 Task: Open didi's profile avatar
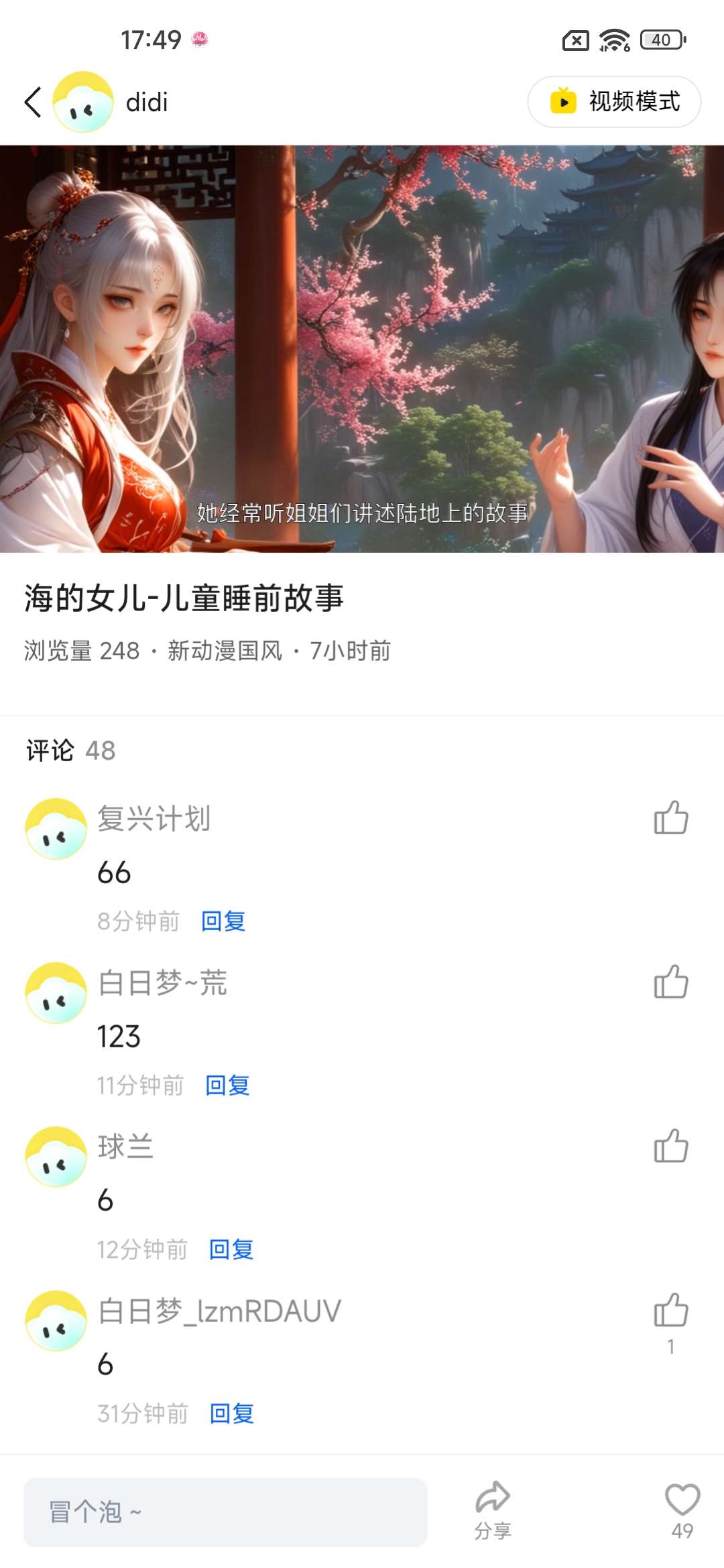(83, 103)
